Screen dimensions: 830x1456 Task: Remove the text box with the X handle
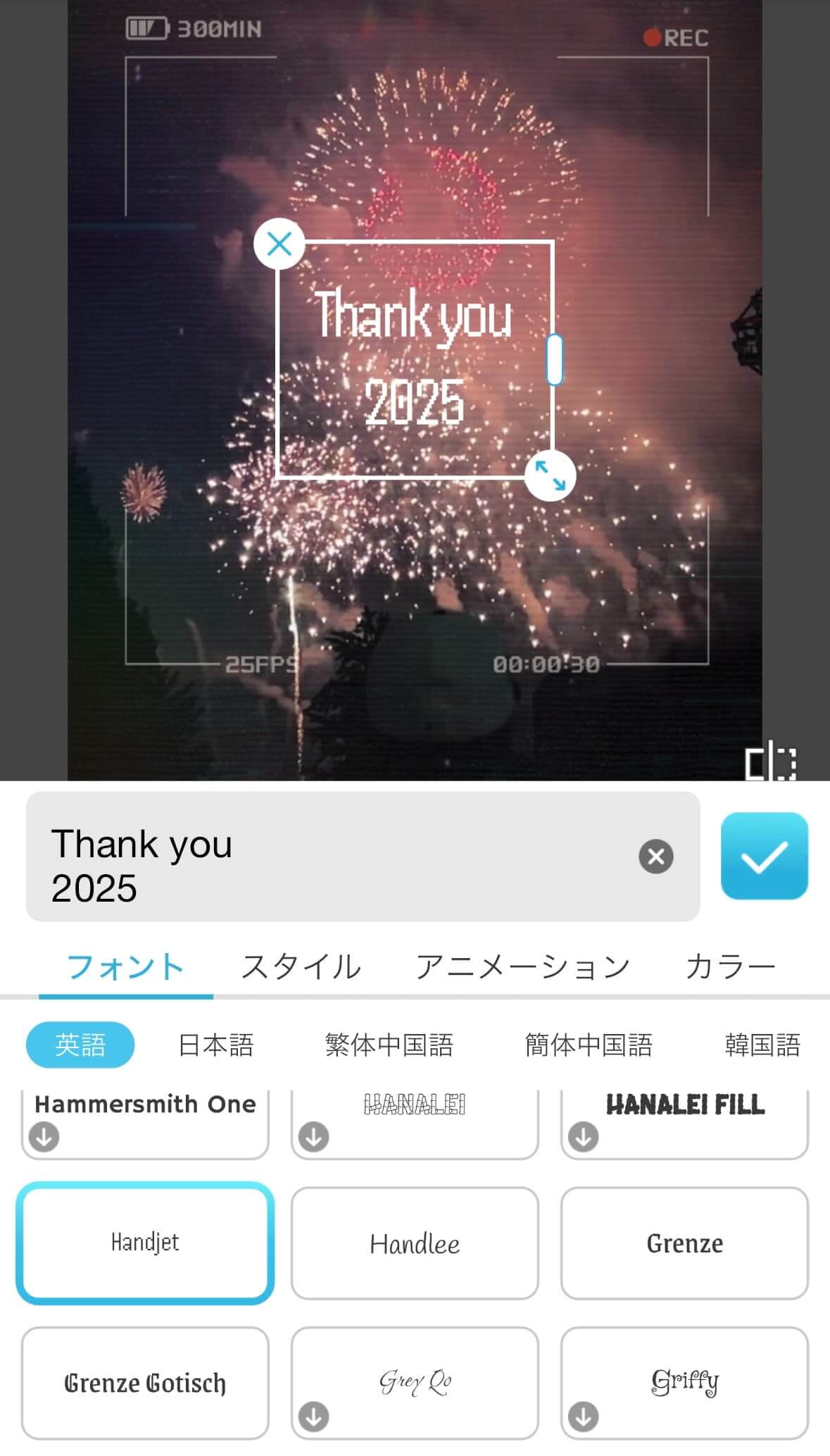pos(279,244)
